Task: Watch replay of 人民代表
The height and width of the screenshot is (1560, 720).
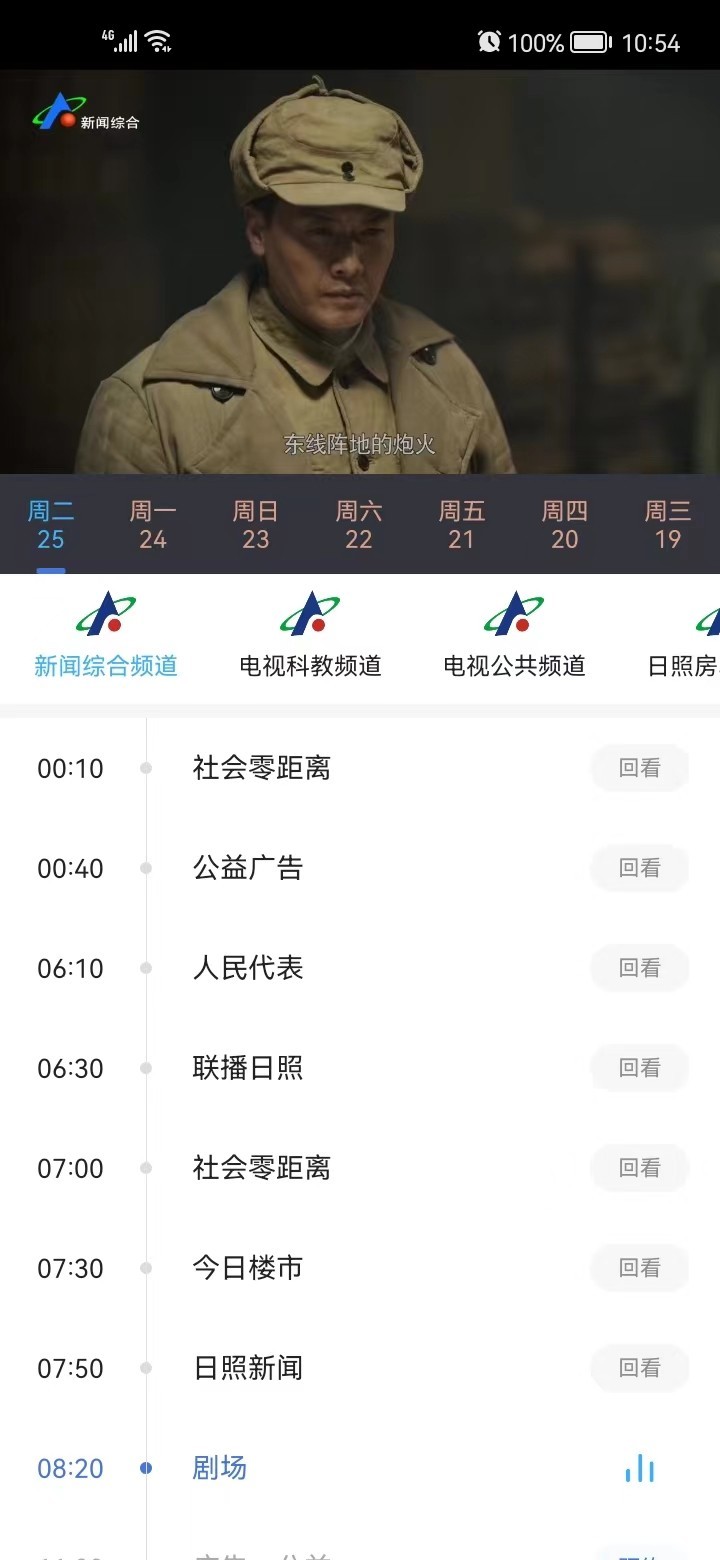Action: [639, 968]
